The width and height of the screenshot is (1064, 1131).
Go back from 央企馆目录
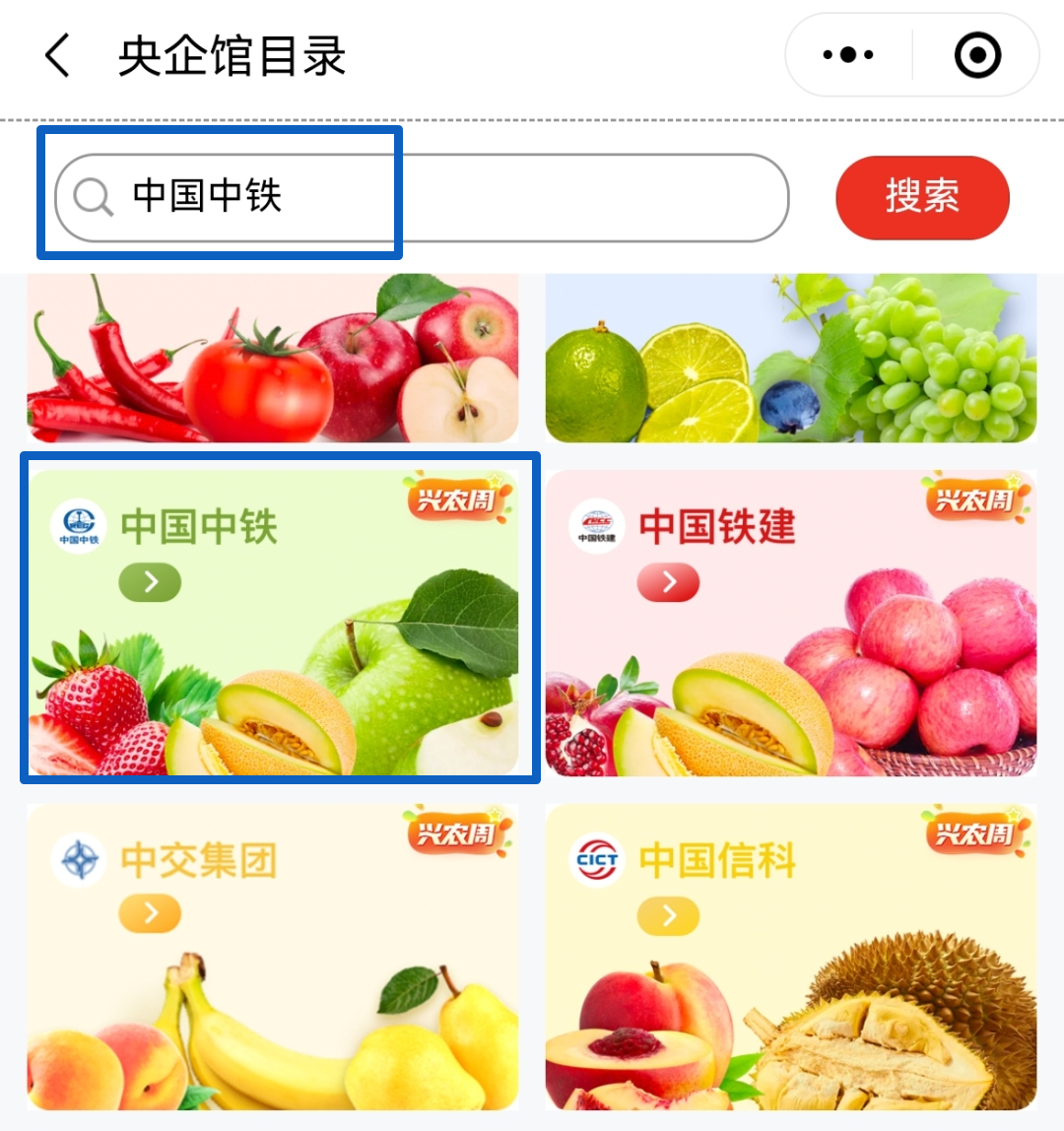(59, 55)
